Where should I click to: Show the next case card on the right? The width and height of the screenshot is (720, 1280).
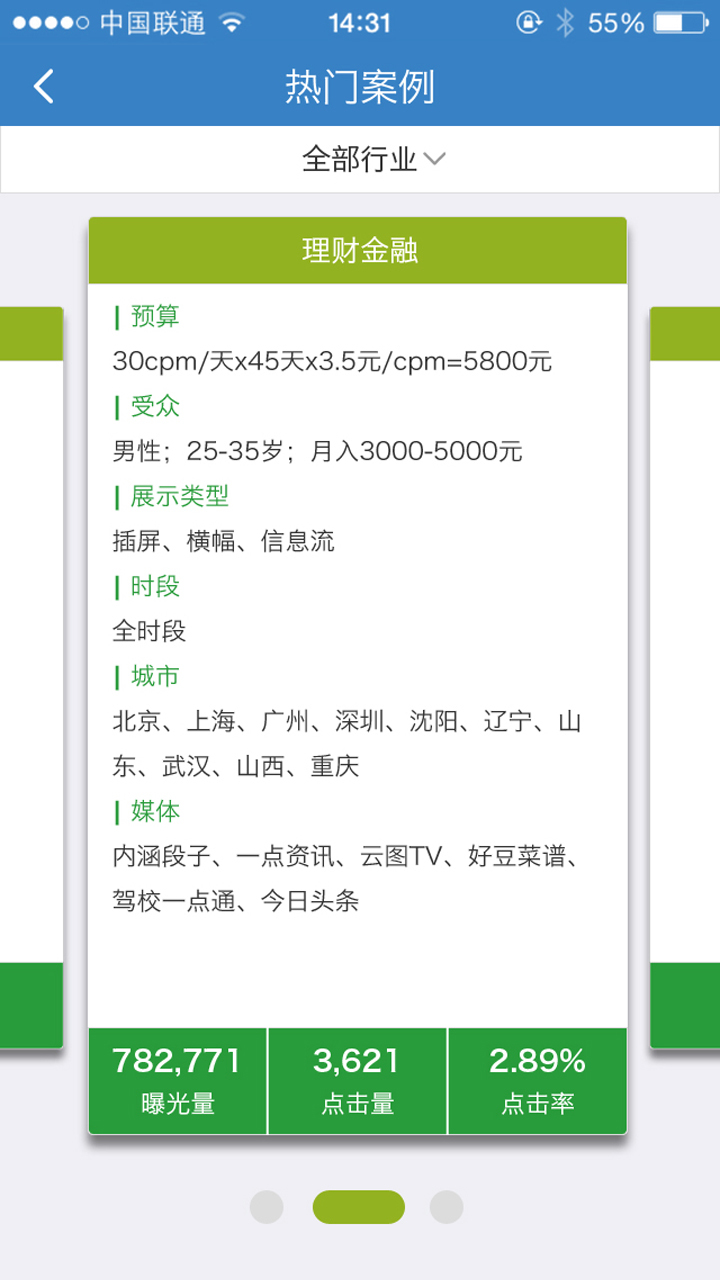click(686, 676)
